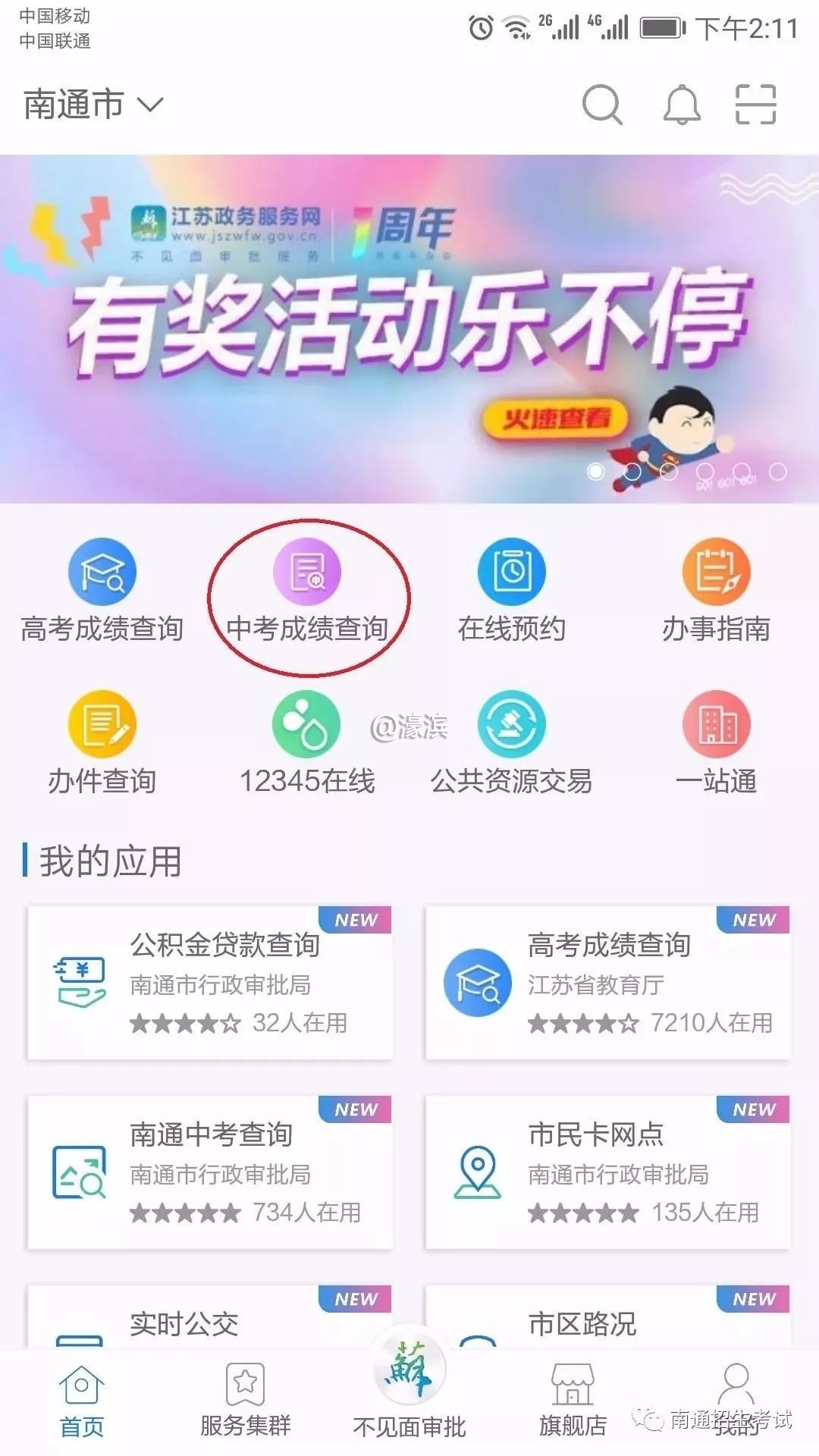Select the 市民卡网点 app card
819x1456 pixels.
click(608, 1172)
